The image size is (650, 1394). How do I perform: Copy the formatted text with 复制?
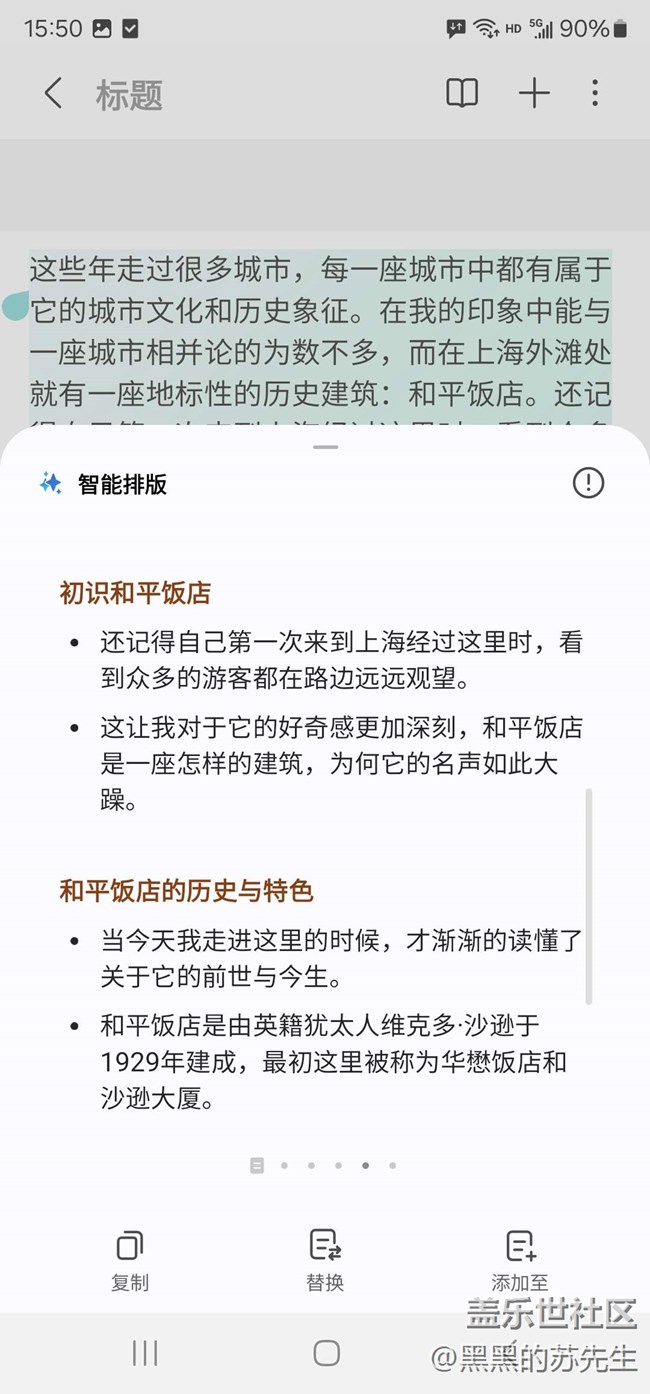[130, 1260]
